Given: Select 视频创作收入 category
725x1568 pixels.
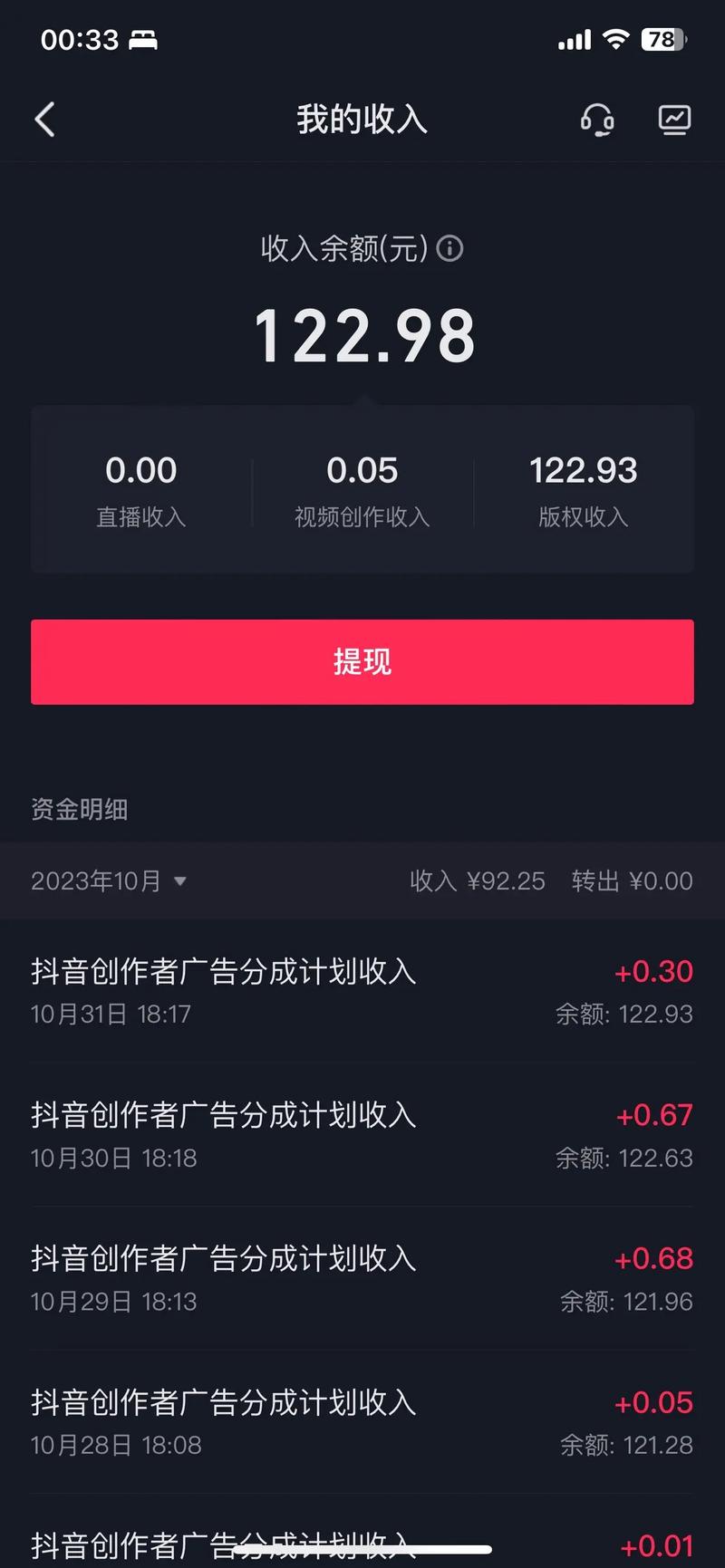Looking at the screenshot, I should coord(362,490).
